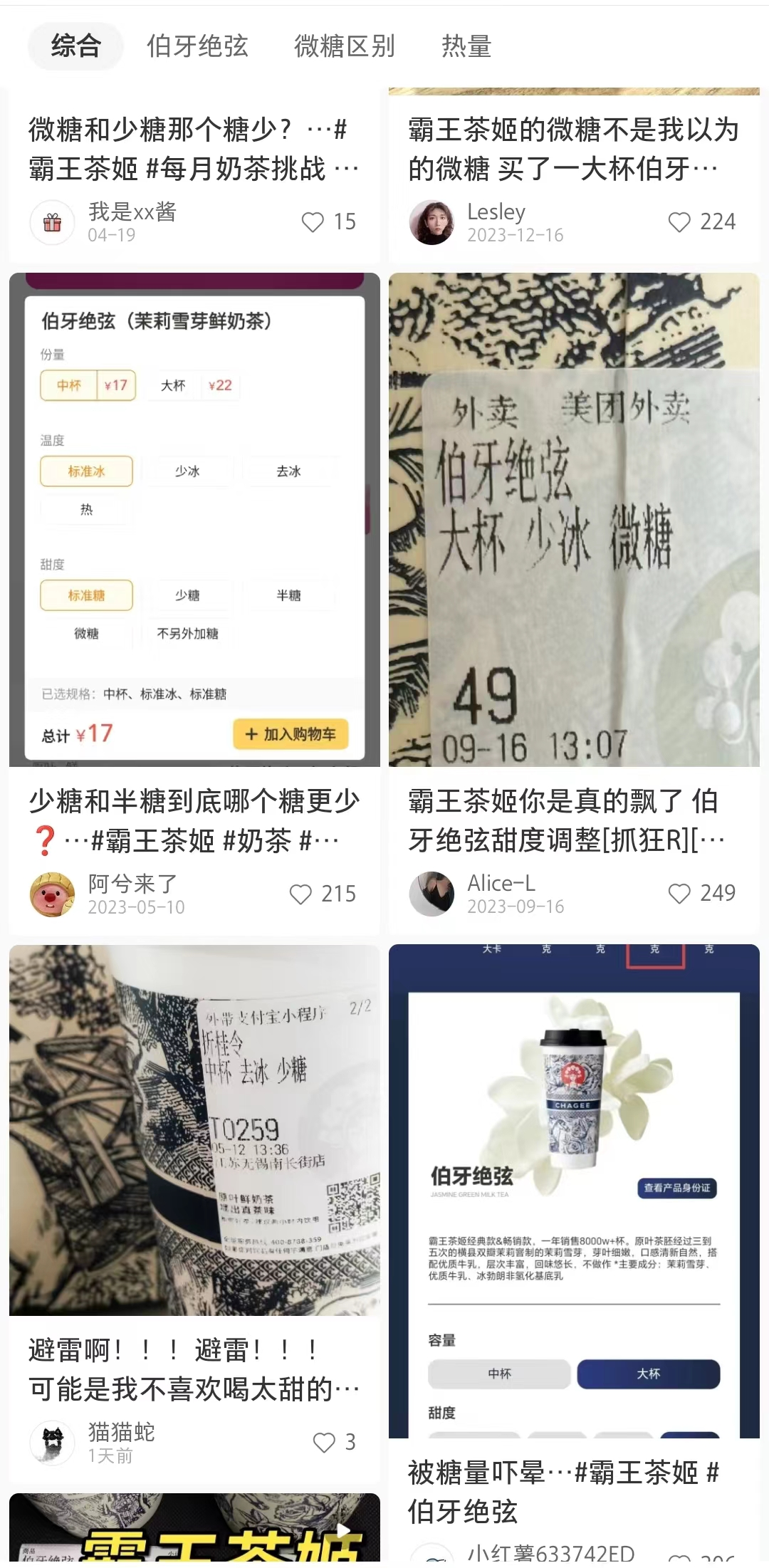Like Lesley's post about 微糖
The width and height of the screenshot is (769, 1568).
[x=679, y=222]
